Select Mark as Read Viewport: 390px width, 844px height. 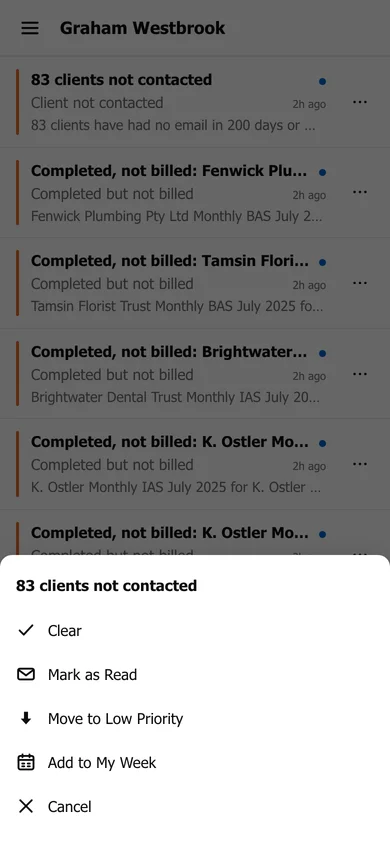(195, 674)
